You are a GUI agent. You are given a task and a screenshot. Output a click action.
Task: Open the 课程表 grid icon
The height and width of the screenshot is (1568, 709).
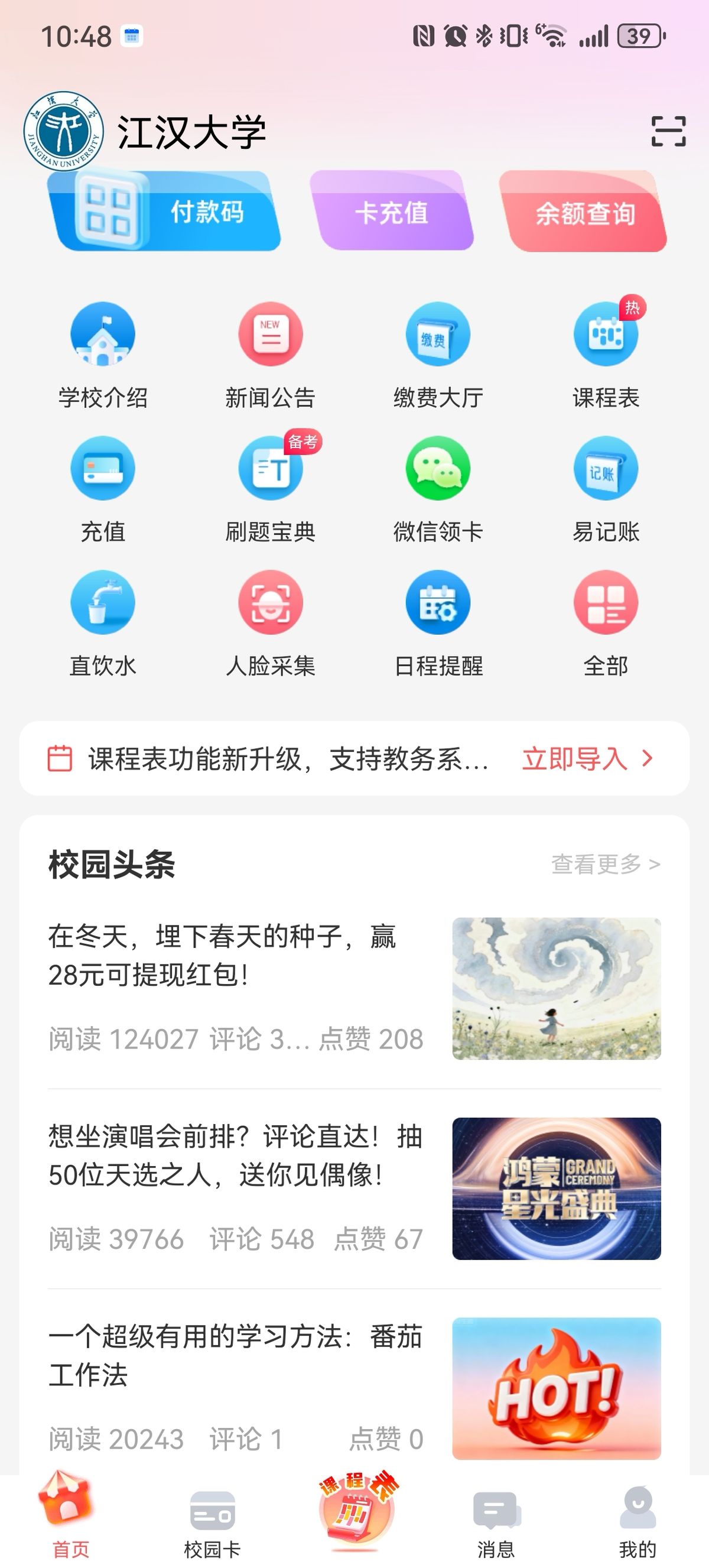[606, 355]
